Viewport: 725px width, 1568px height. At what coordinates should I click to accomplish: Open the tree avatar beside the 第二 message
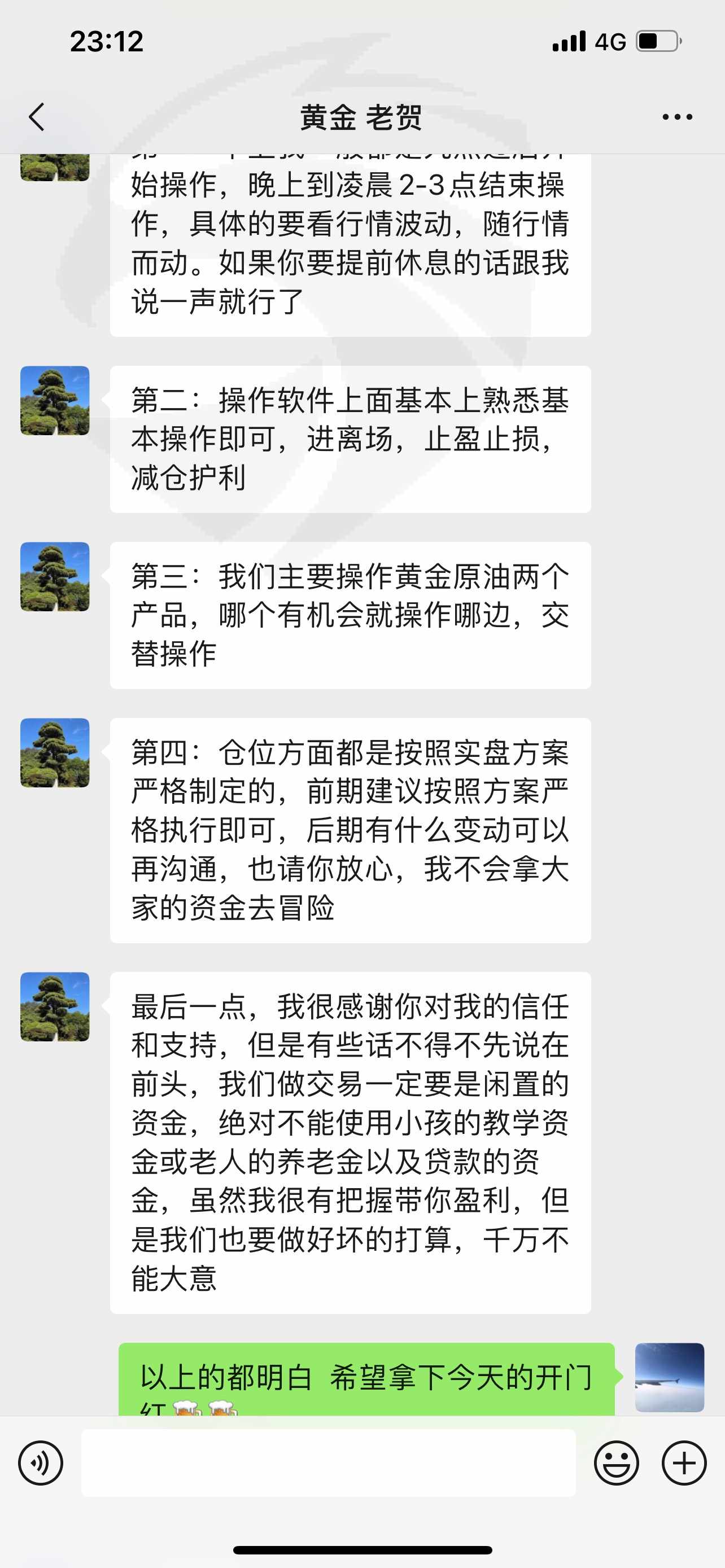pos(55,401)
